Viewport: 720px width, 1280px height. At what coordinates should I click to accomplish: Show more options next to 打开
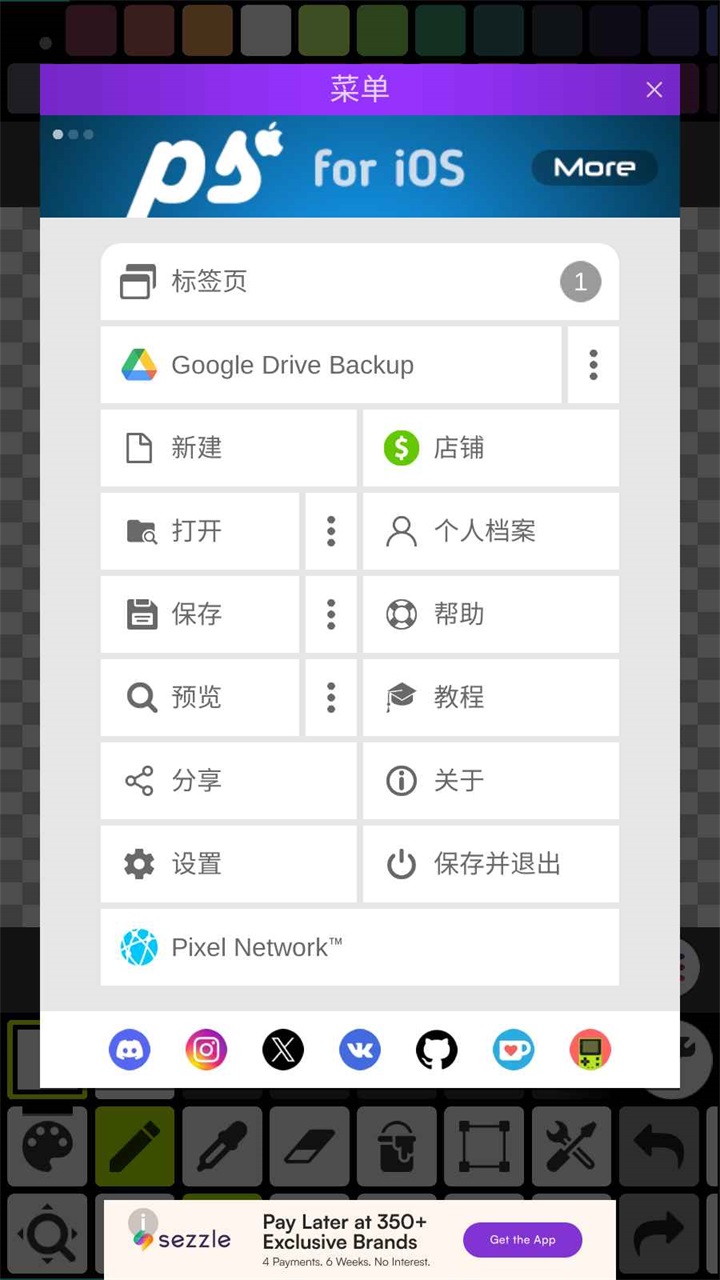click(x=331, y=531)
